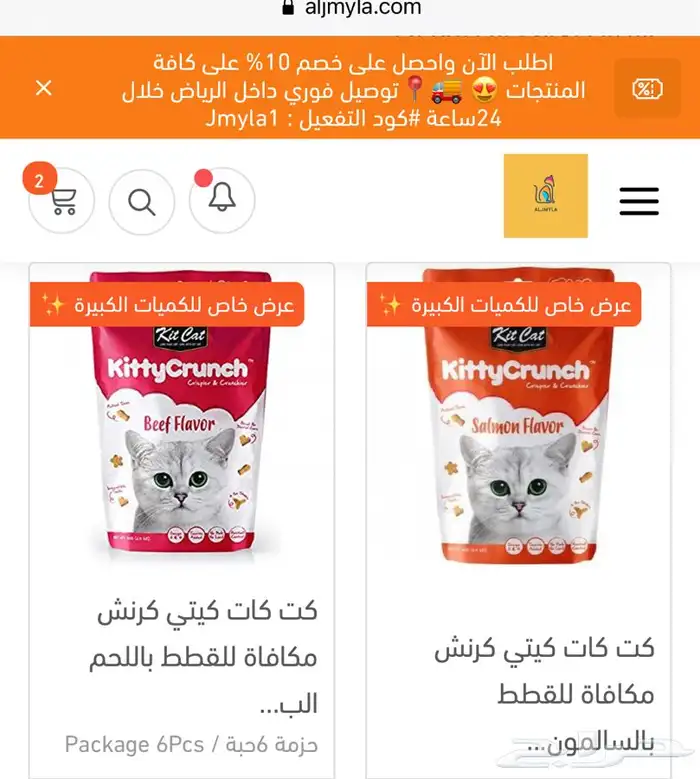Go to the Aljmyla store logo home
700x779 pixels.
[545, 196]
